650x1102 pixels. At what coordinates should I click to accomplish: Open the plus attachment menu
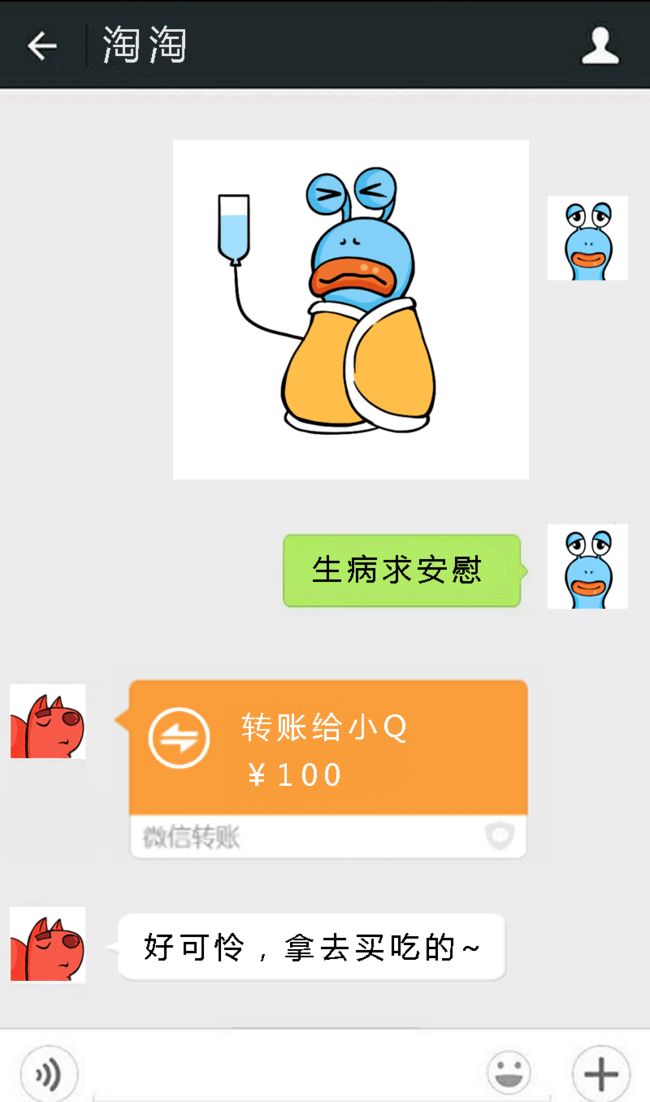[x=601, y=1074]
